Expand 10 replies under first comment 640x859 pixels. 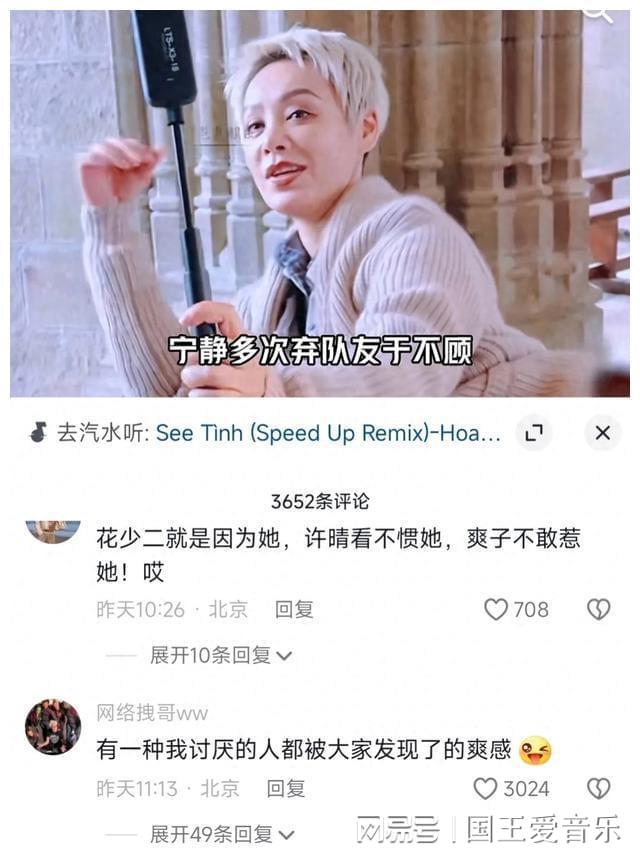click(221, 655)
